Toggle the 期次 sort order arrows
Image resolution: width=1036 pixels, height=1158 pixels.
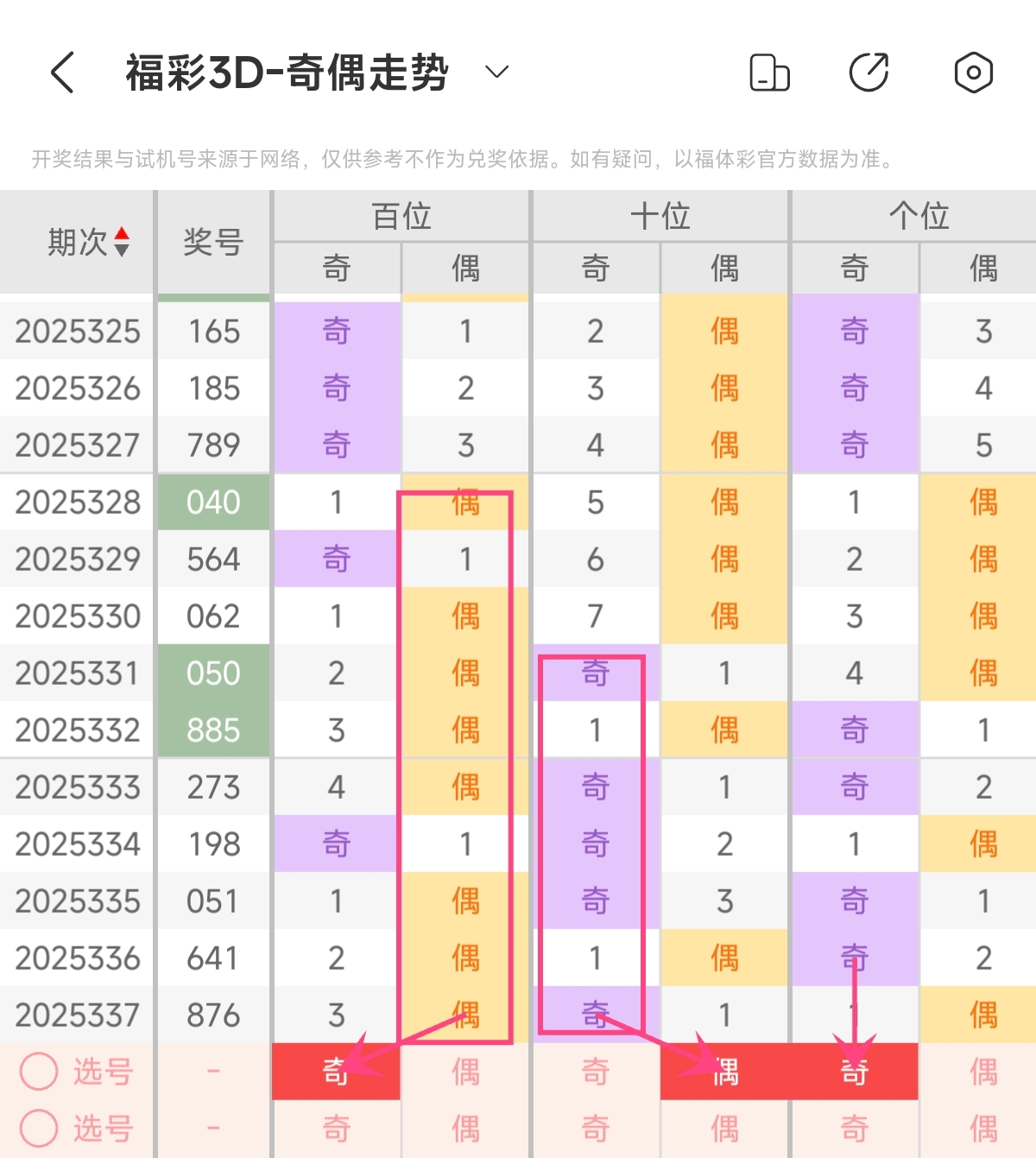point(122,242)
